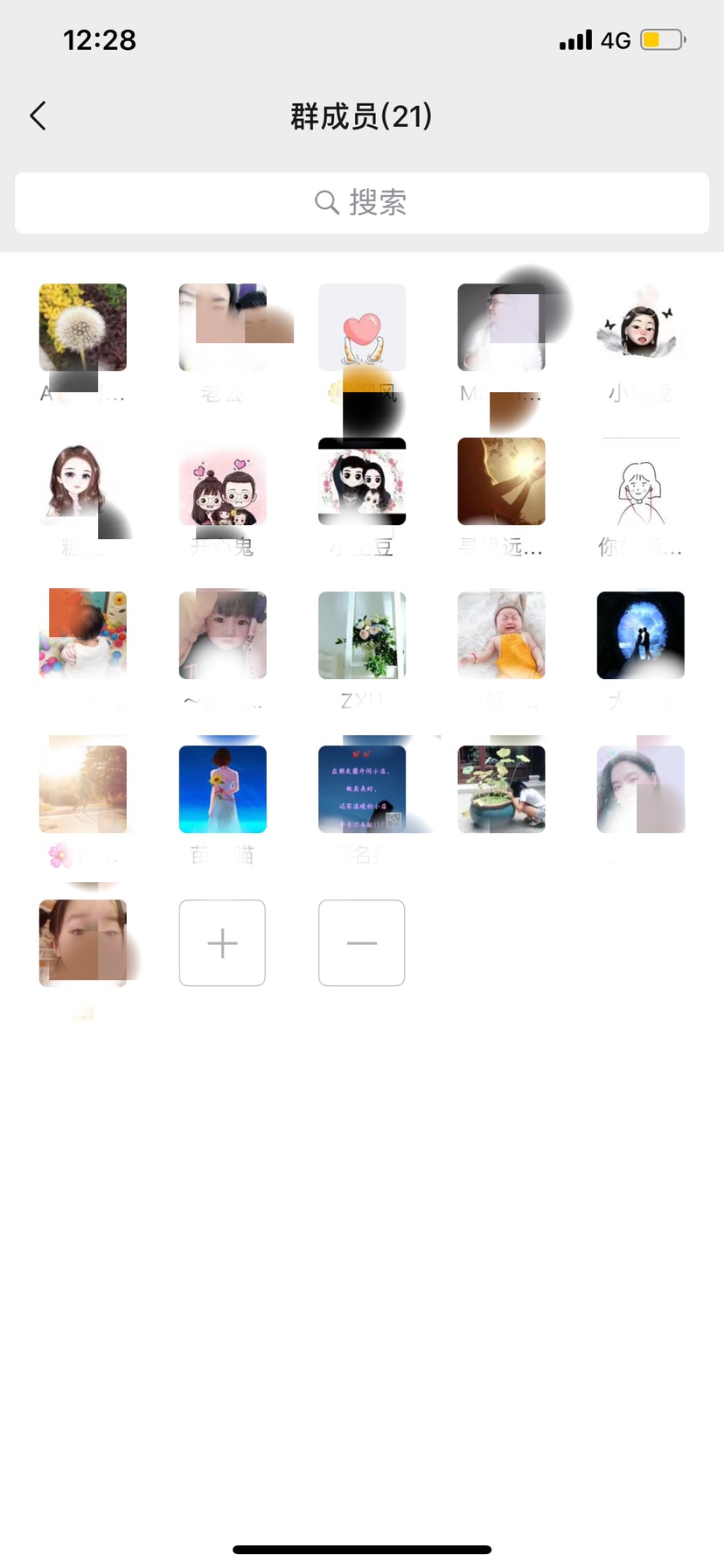Remove a group member with minus button
The image size is (724, 1568).
tap(361, 943)
